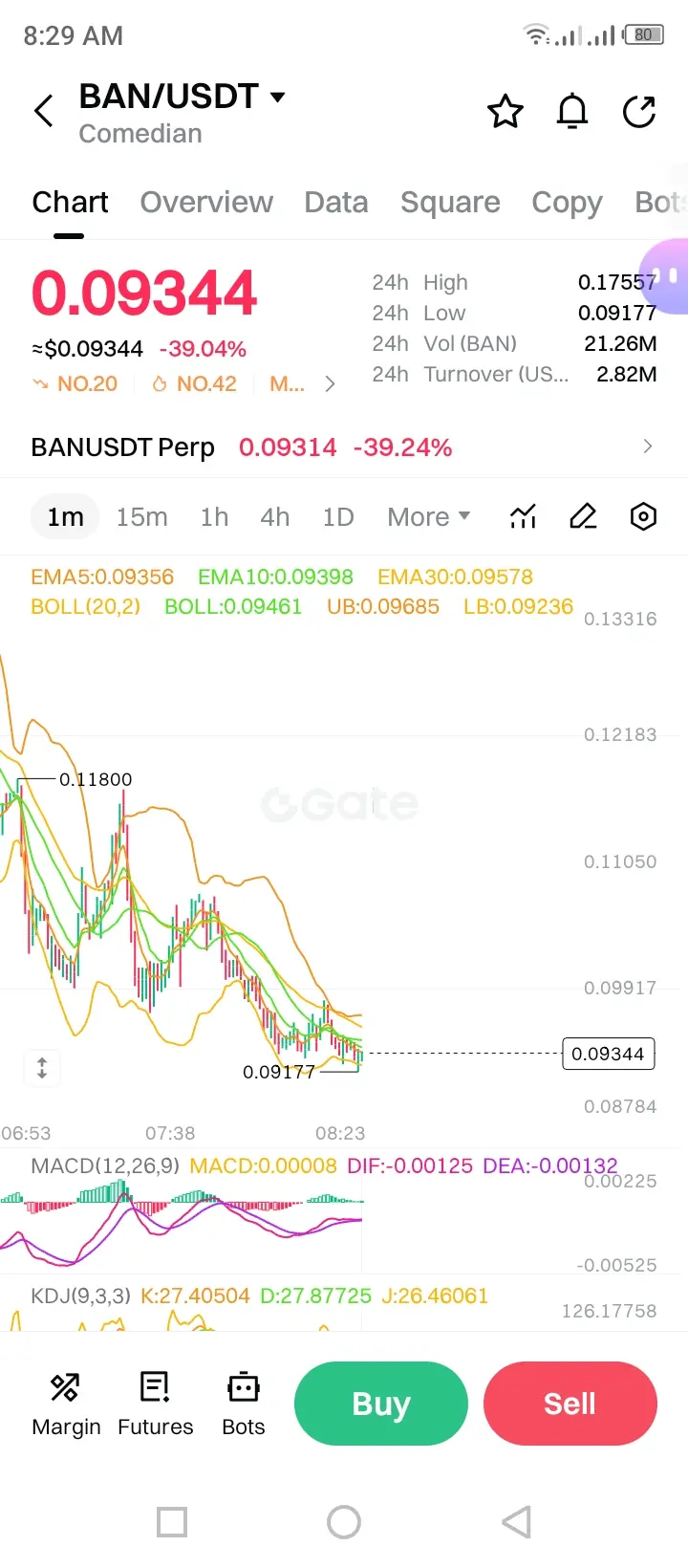Tap the red Sell button
688x1568 pixels.
click(570, 1403)
